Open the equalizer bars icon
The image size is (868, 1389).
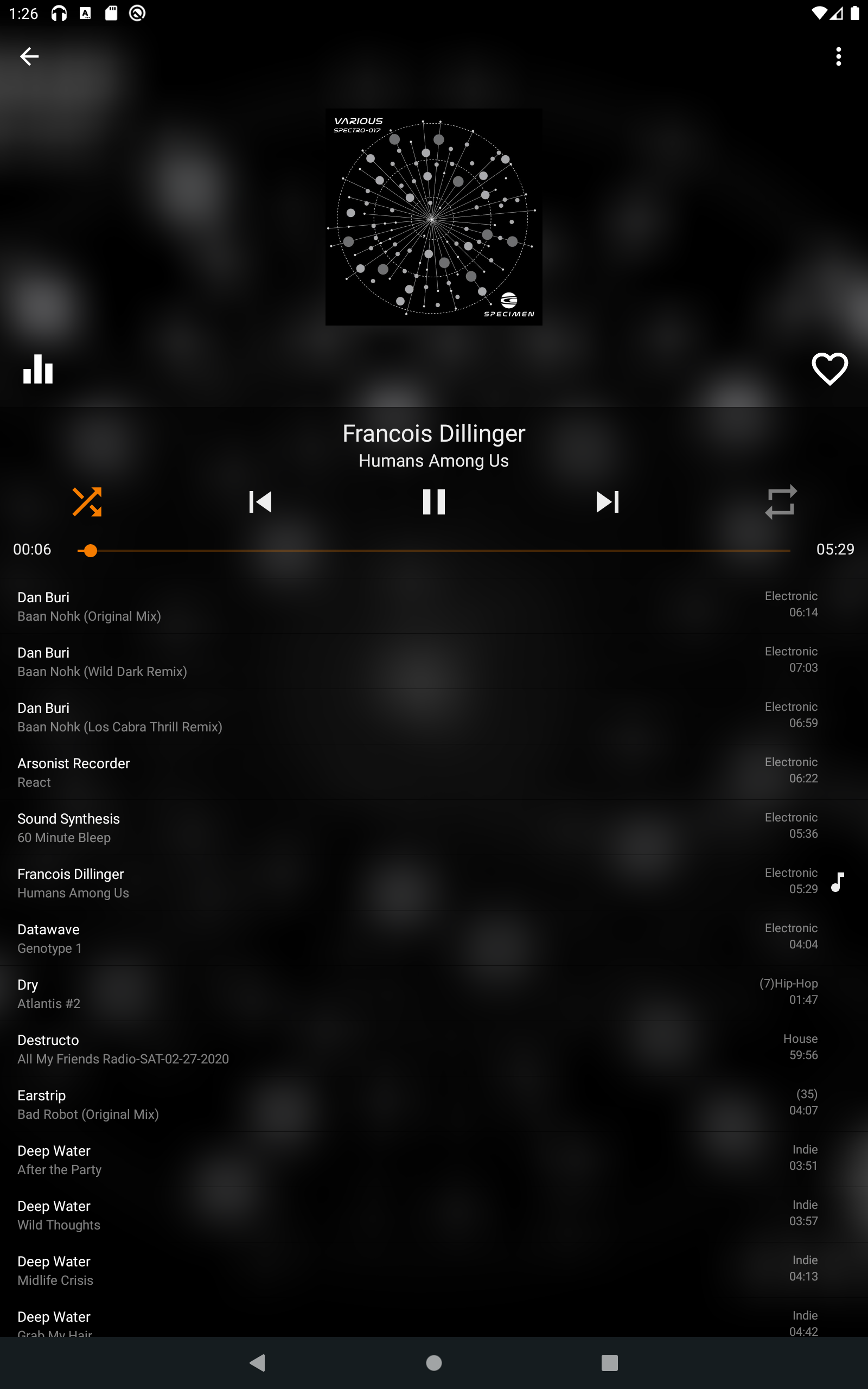(x=38, y=368)
